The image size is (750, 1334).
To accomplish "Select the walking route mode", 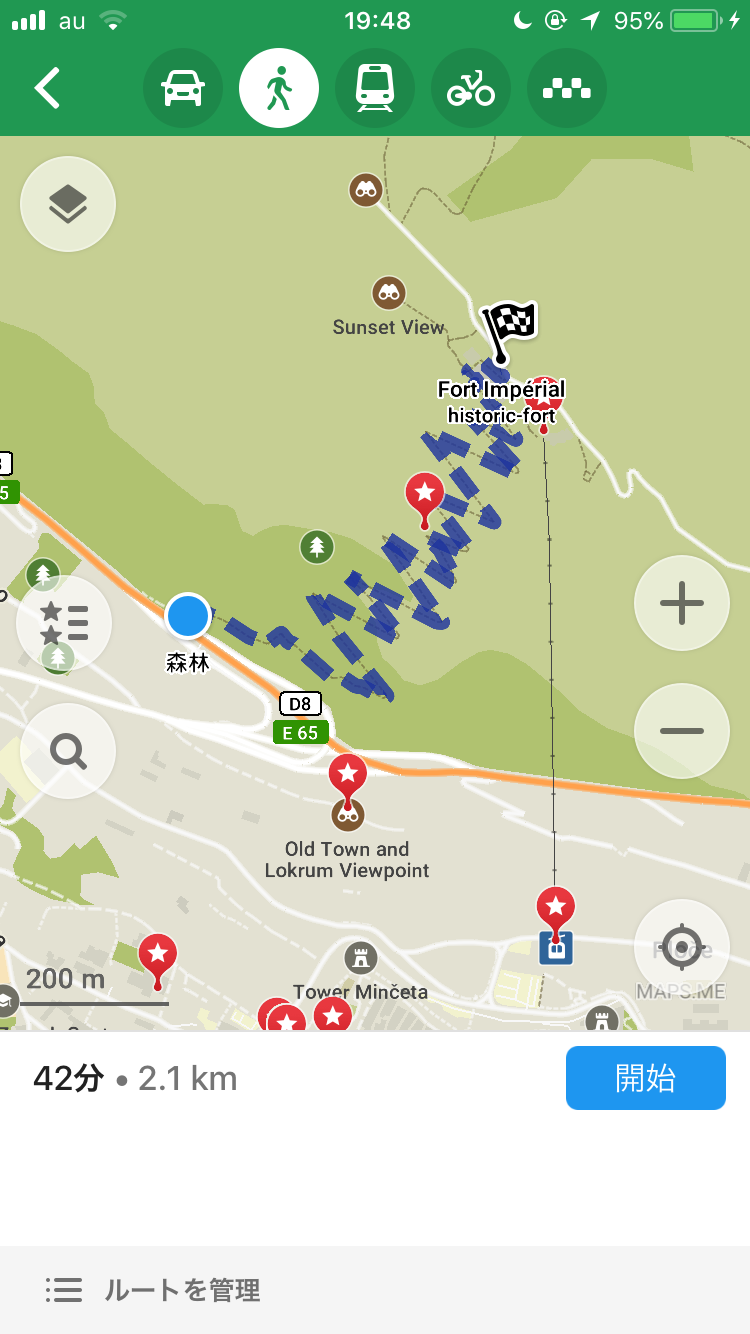I will point(279,88).
